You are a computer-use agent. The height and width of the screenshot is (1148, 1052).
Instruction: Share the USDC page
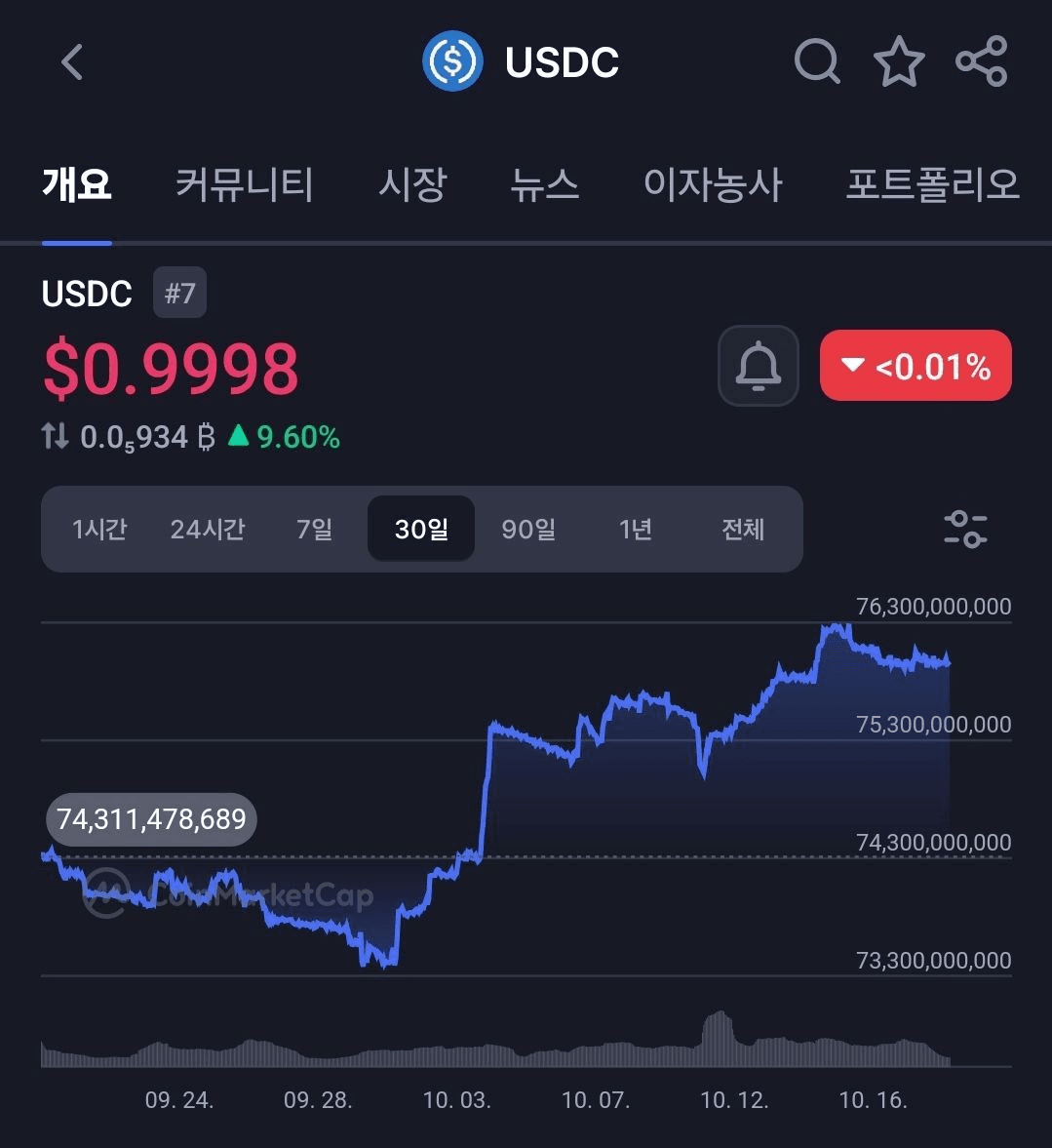tap(981, 62)
